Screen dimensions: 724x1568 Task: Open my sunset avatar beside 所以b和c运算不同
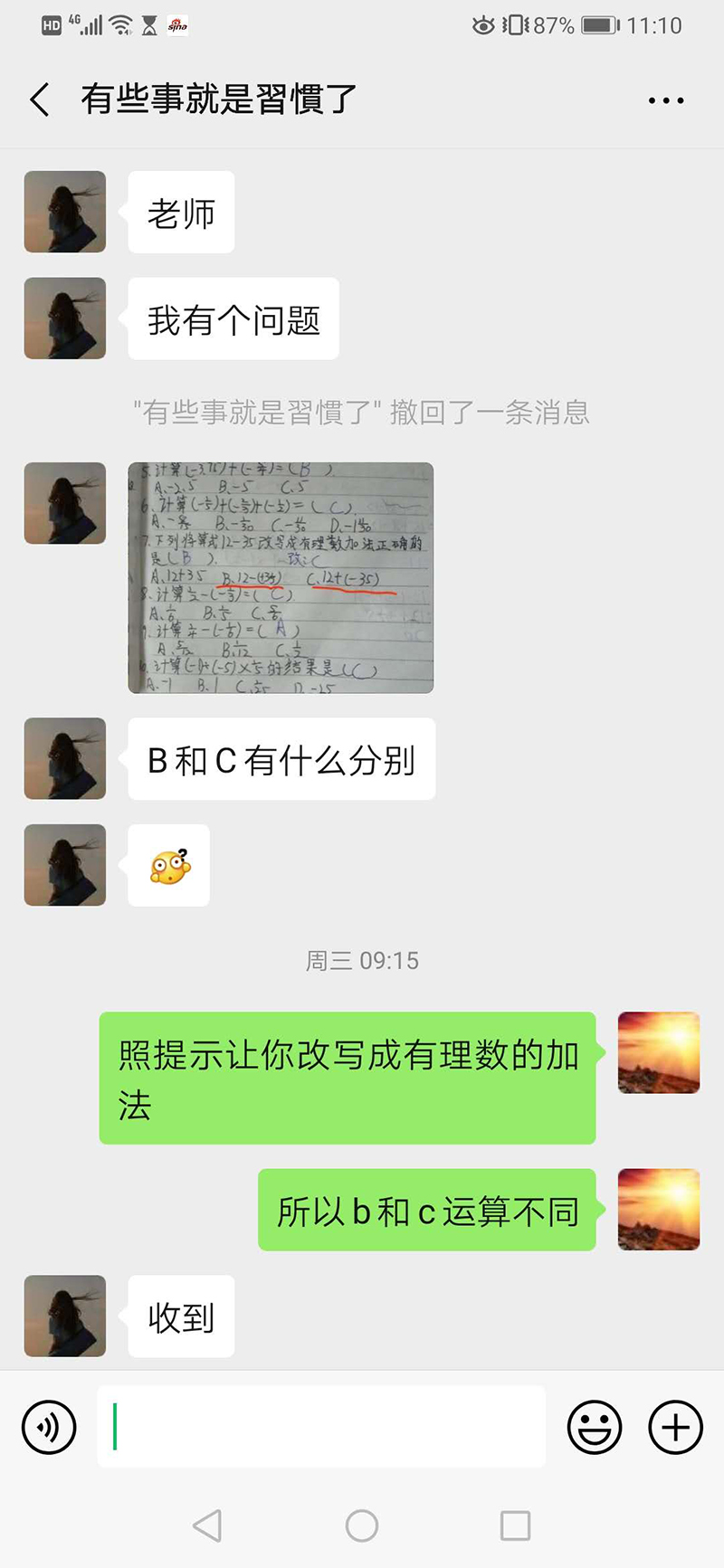coord(658,1209)
